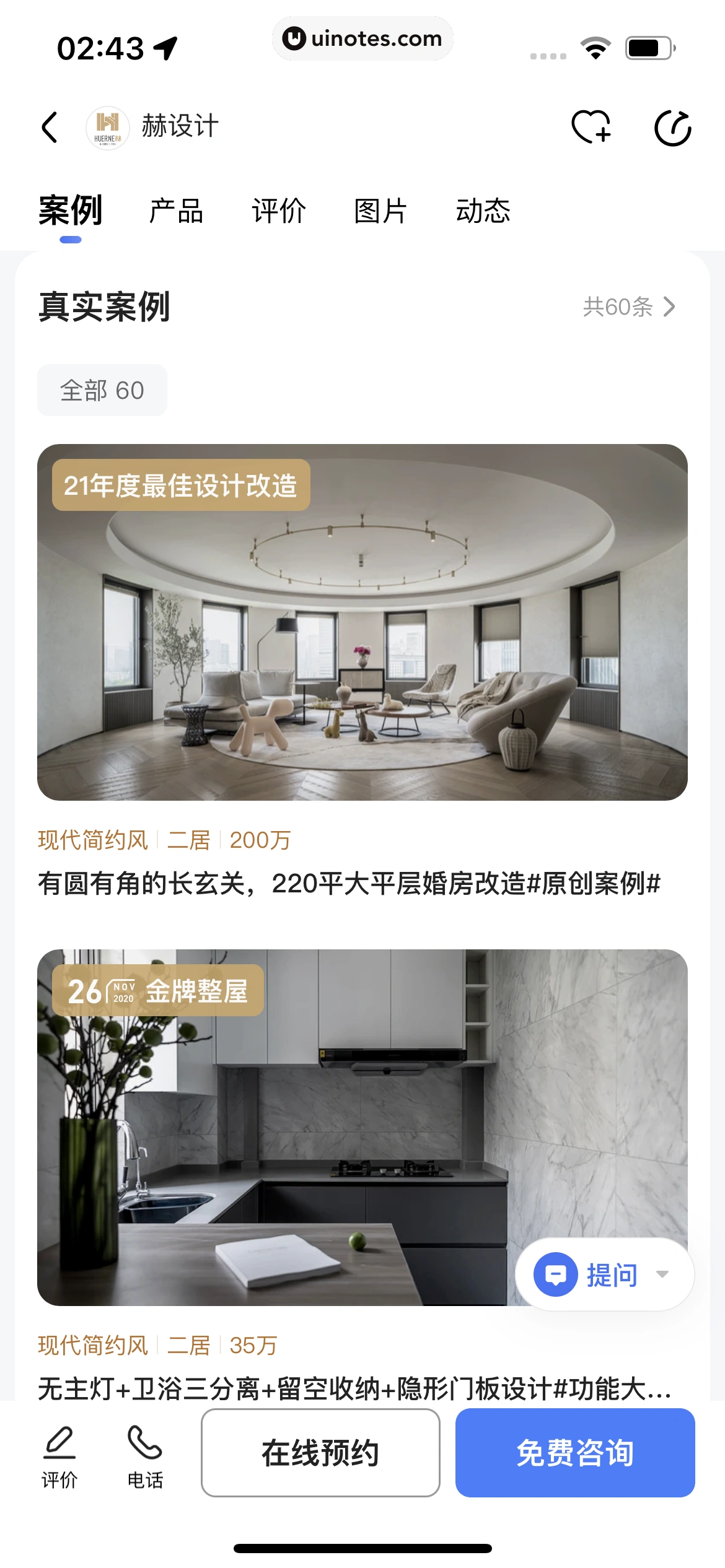This screenshot has height=1568, width=725.
Task: Click the back arrow to return
Action: pos(50,127)
